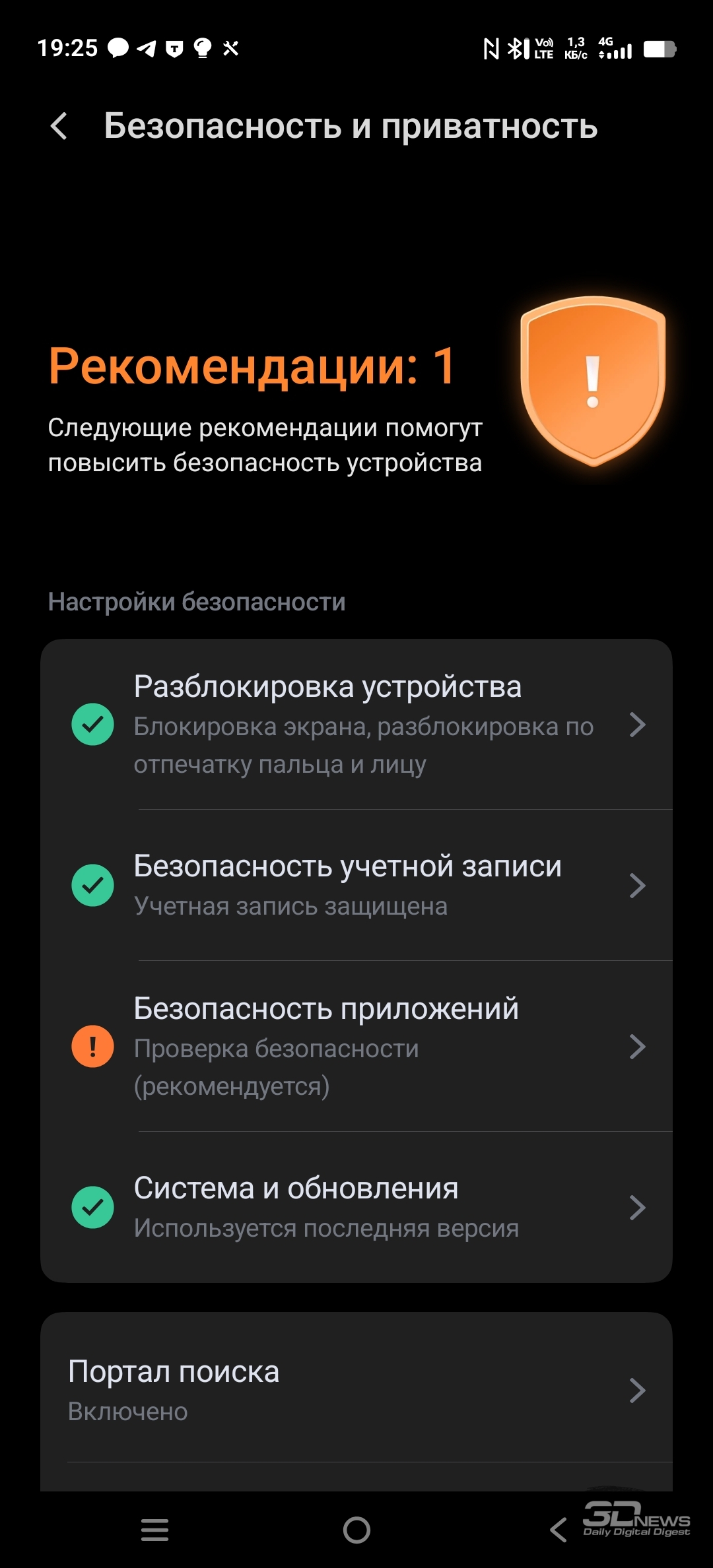Tap the system home button
This screenshot has height=1568, width=713.
pyautogui.click(x=356, y=1530)
